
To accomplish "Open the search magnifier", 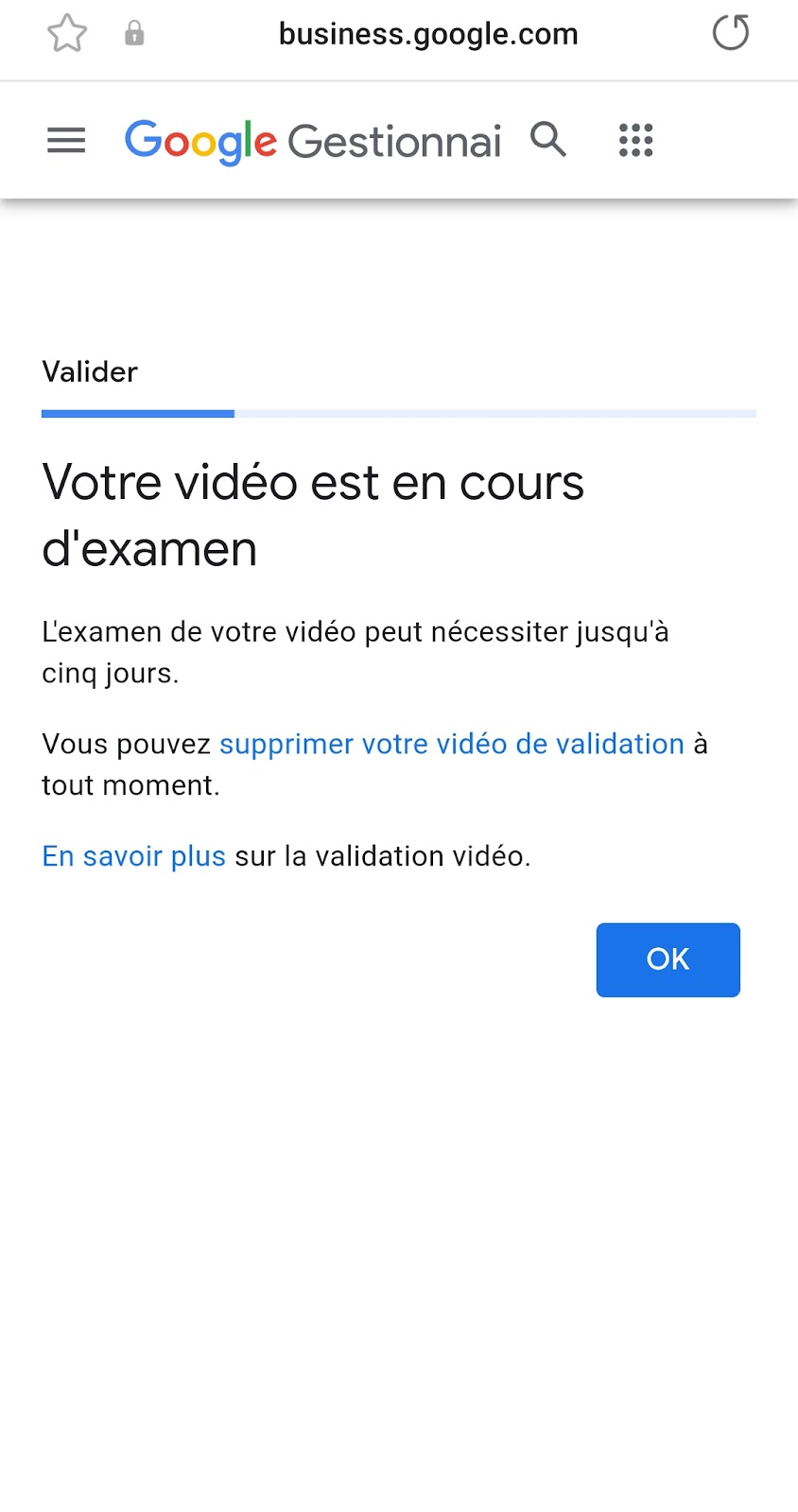I will click(548, 140).
